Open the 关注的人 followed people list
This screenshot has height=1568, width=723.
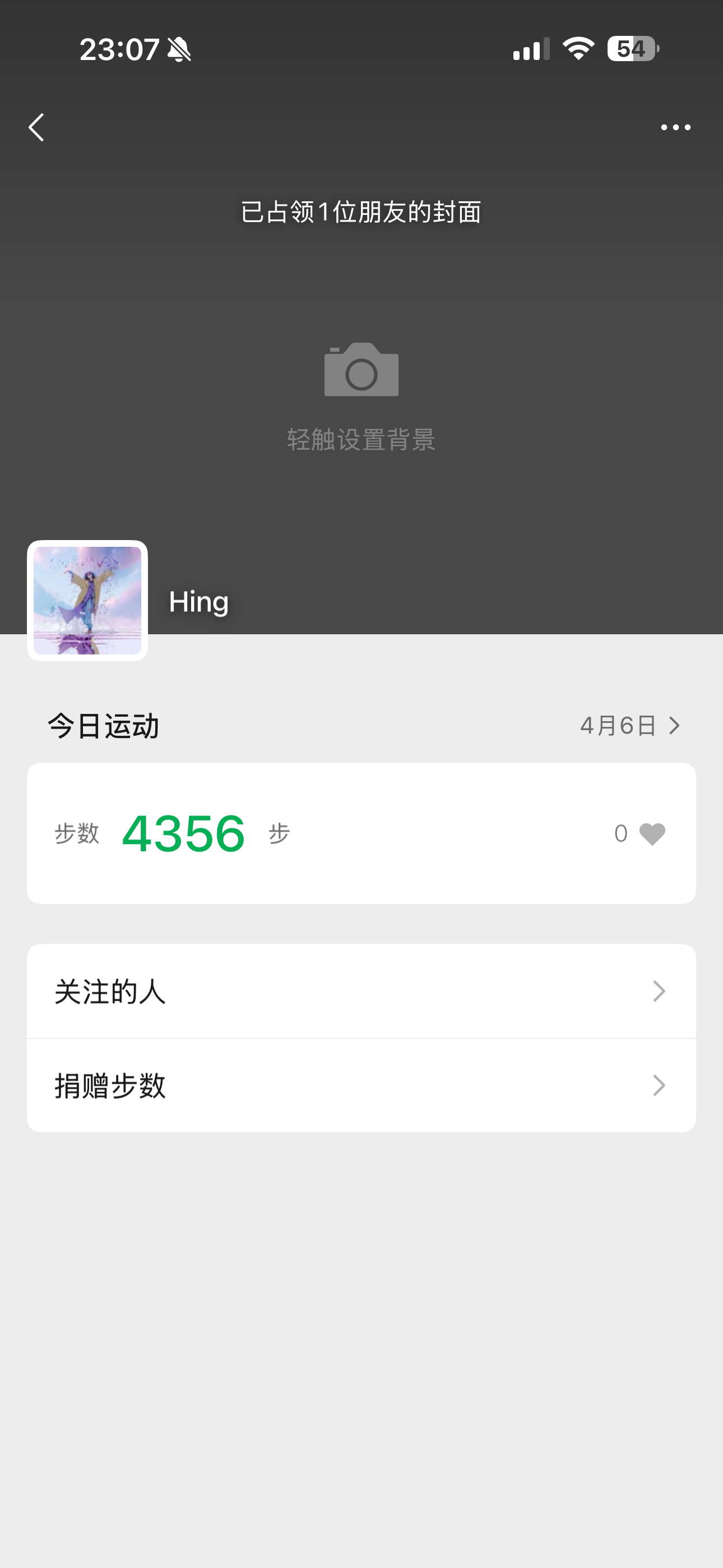pyautogui.click(x=361, y=991)
